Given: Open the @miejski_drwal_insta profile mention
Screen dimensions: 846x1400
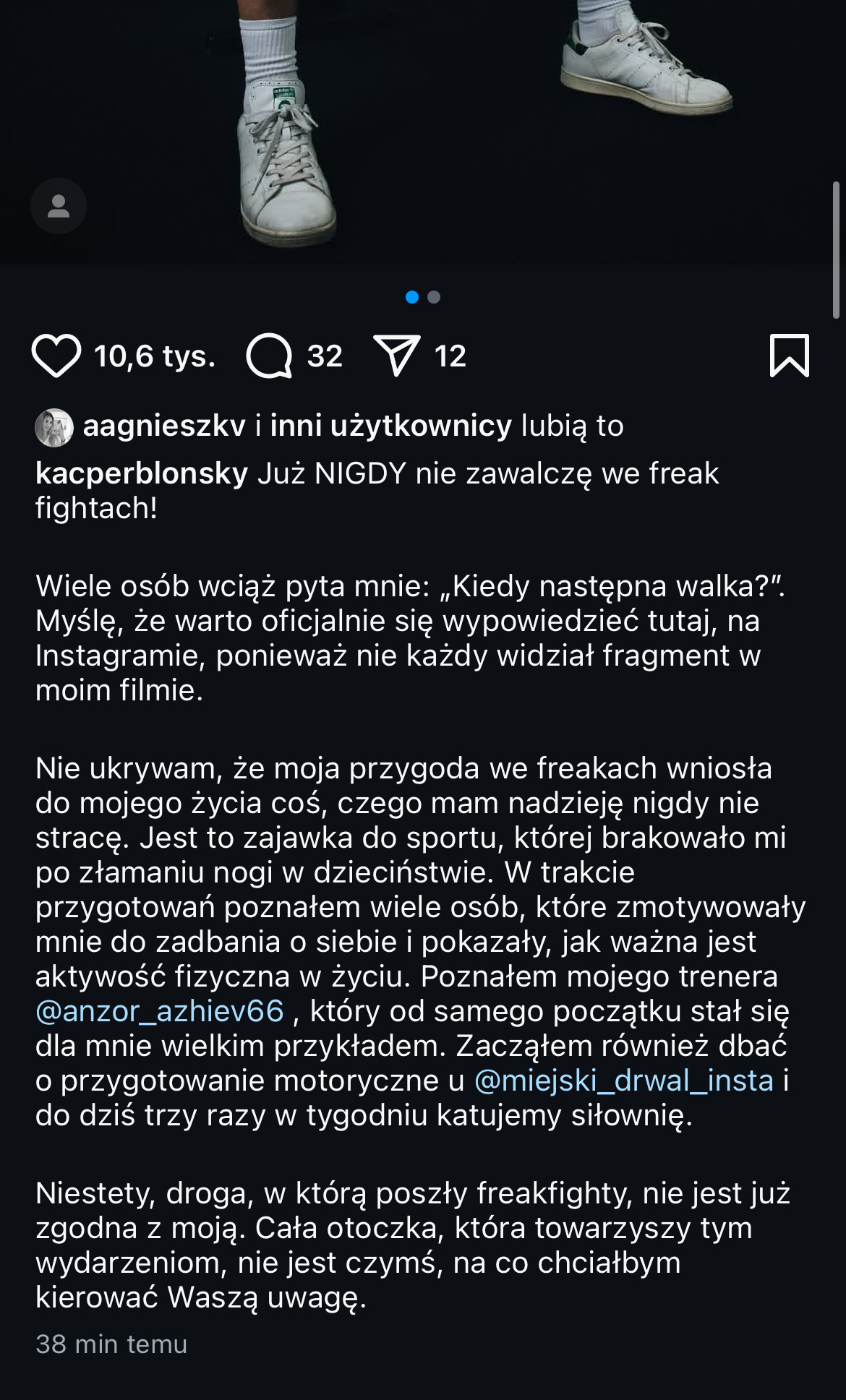Looking at the screenshot, I should (624, 1081).
